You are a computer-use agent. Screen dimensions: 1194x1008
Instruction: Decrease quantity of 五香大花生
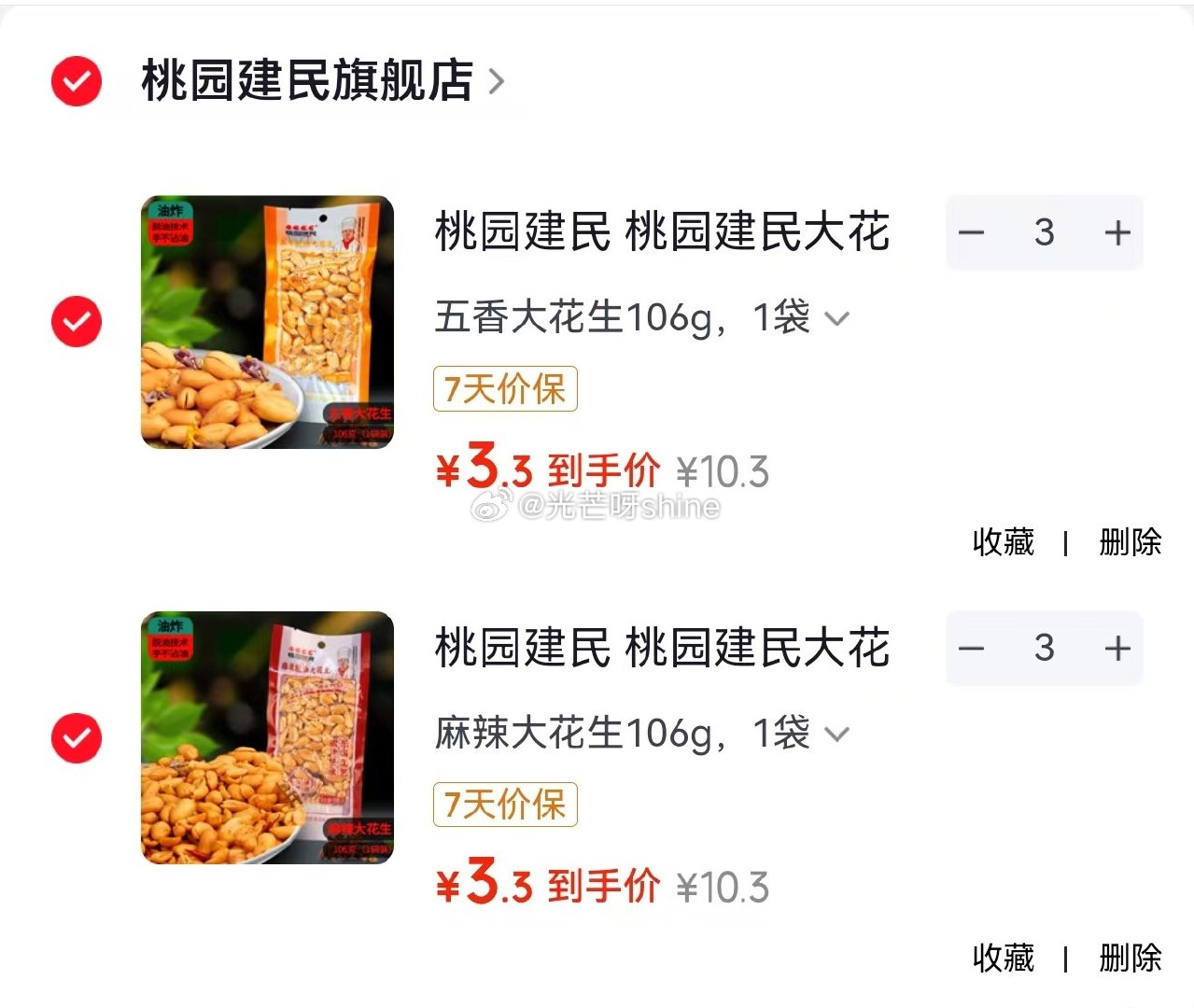pos(972,232)
